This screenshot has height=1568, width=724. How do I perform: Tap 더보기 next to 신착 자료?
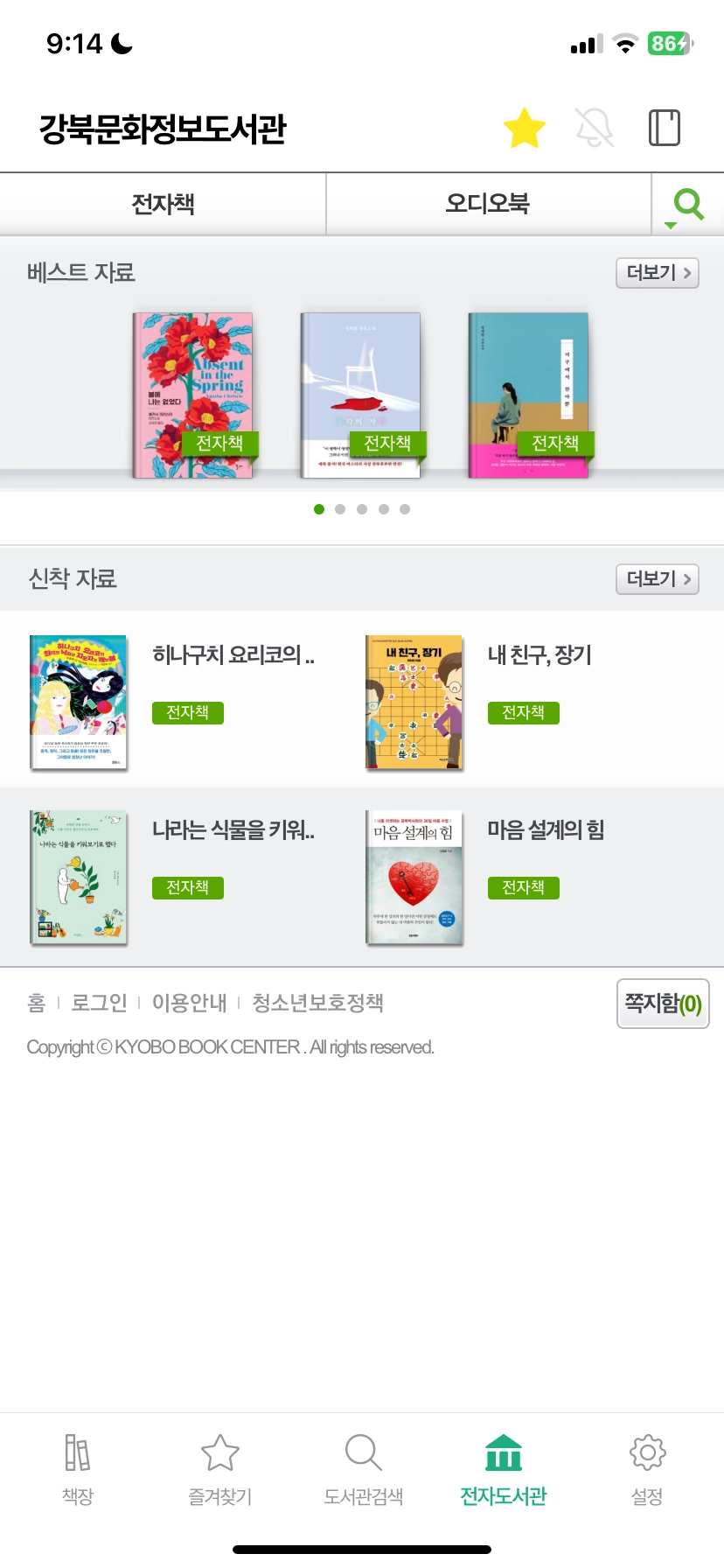pyautogui.click(x=658, y=579)
